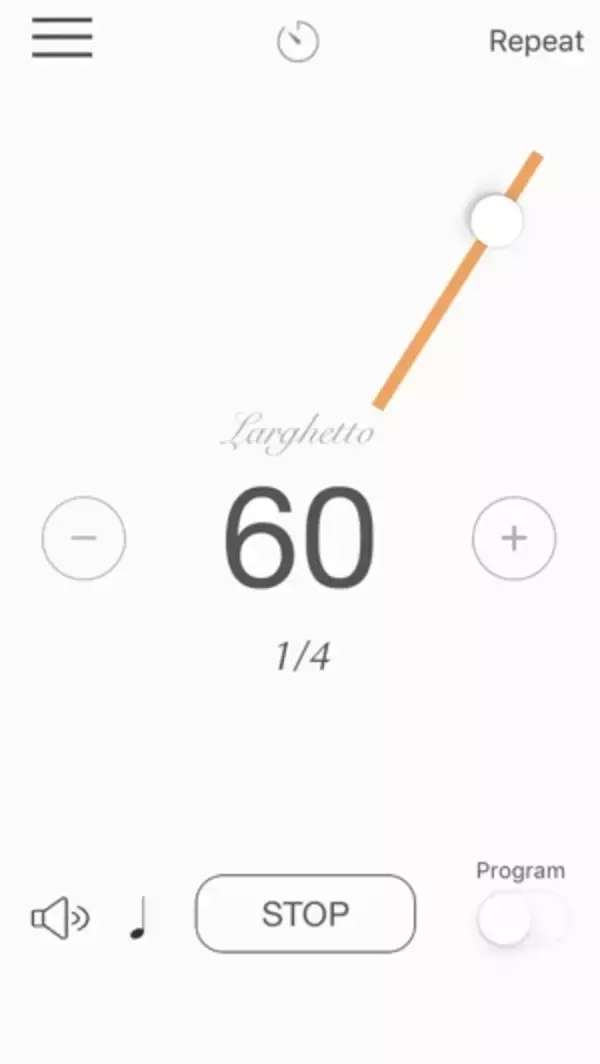Tap the 60 tempo number

coord(299,540)
